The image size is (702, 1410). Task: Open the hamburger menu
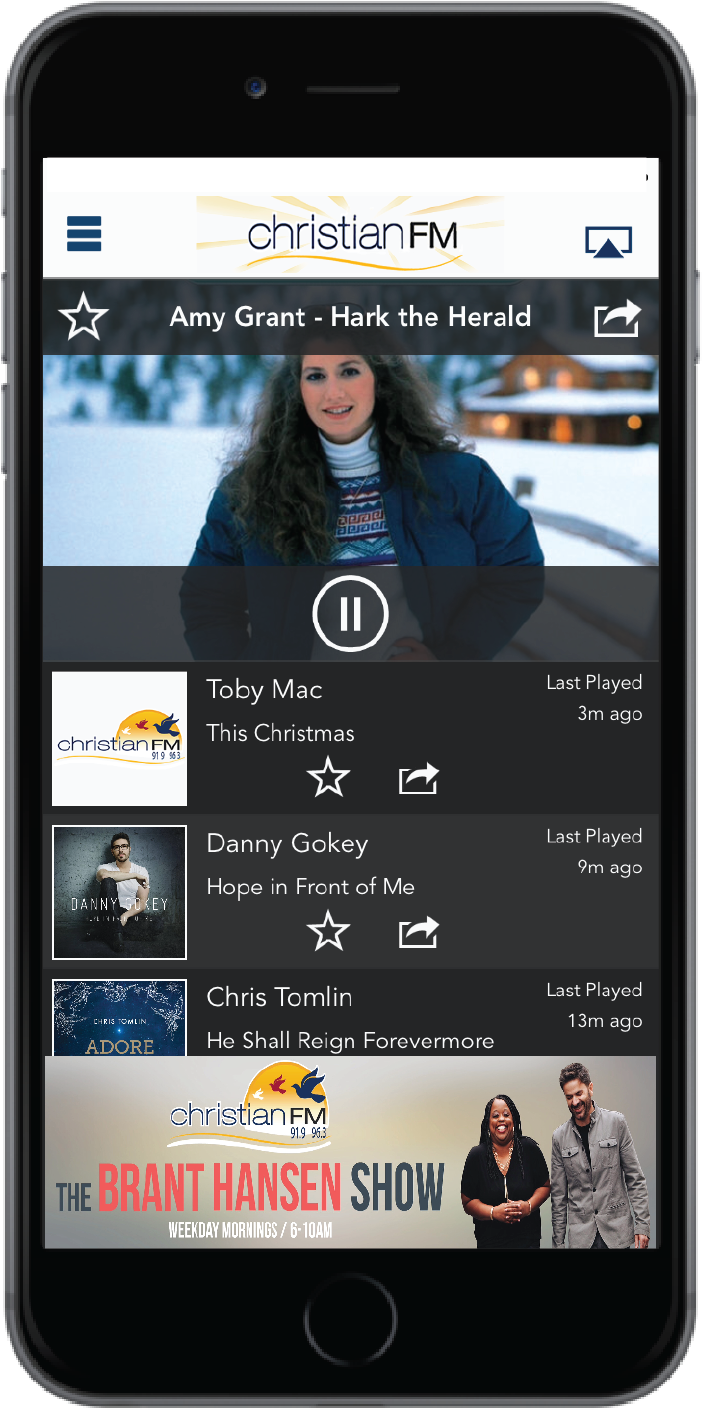pos(85,234)
